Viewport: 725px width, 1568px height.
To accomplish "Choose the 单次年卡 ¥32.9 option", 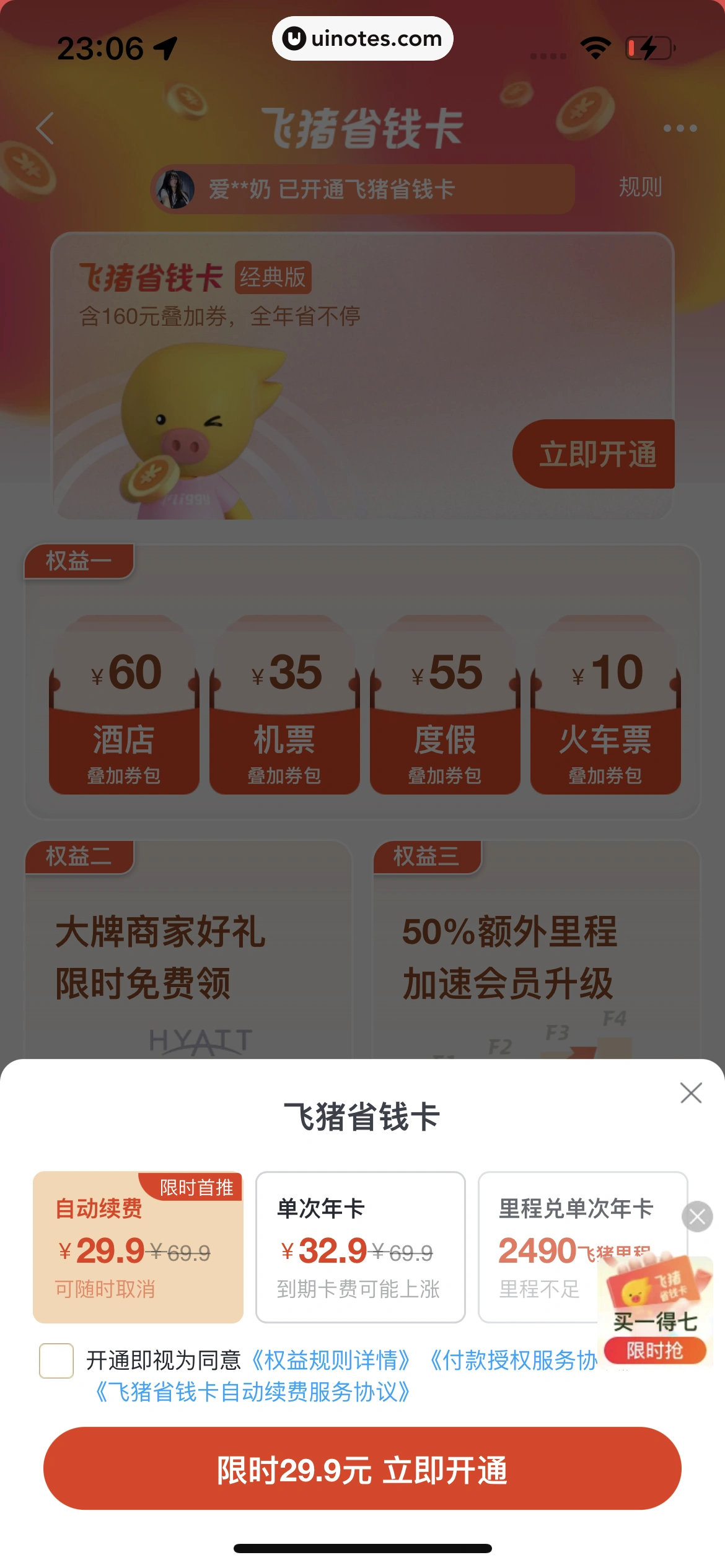I will tap(360, 1247).
